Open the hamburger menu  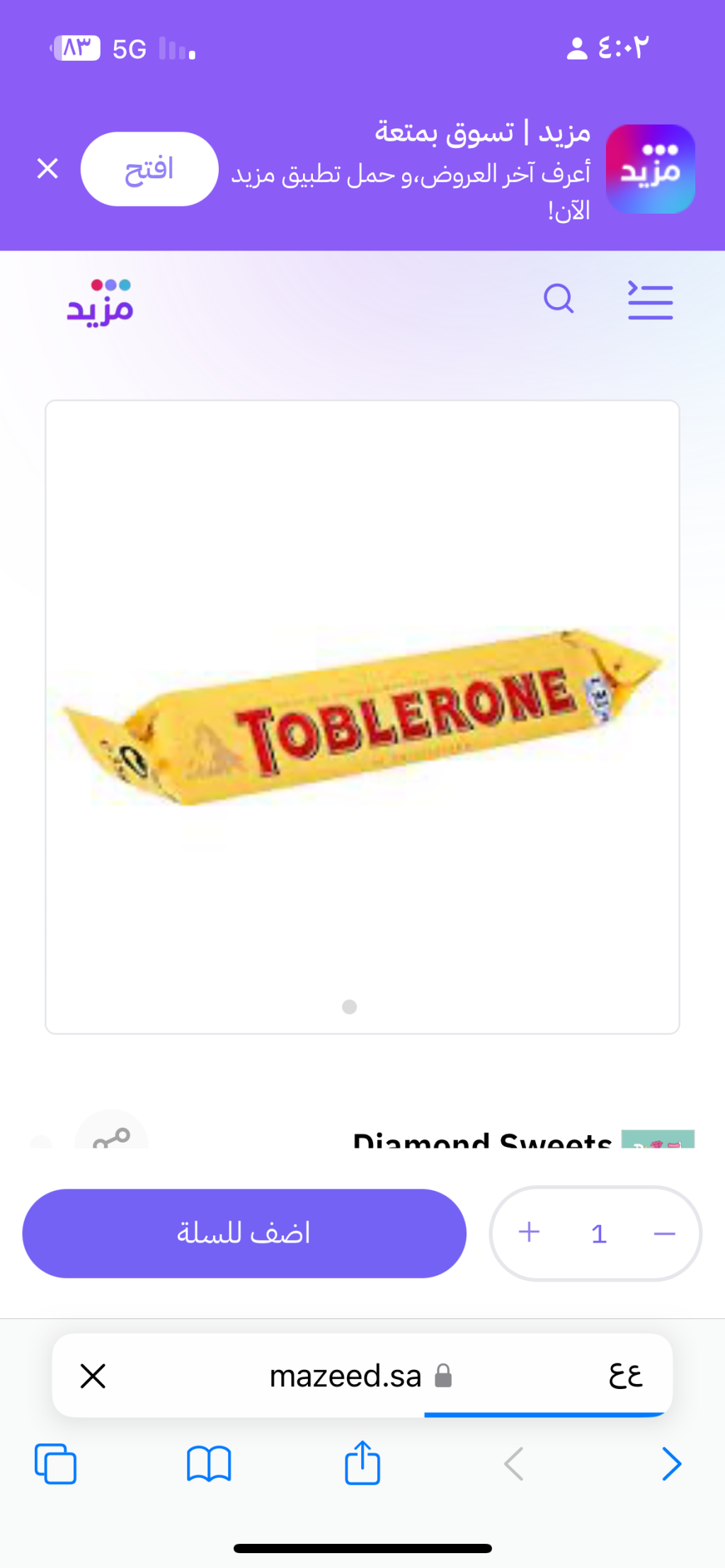click(x=650, y=300)
